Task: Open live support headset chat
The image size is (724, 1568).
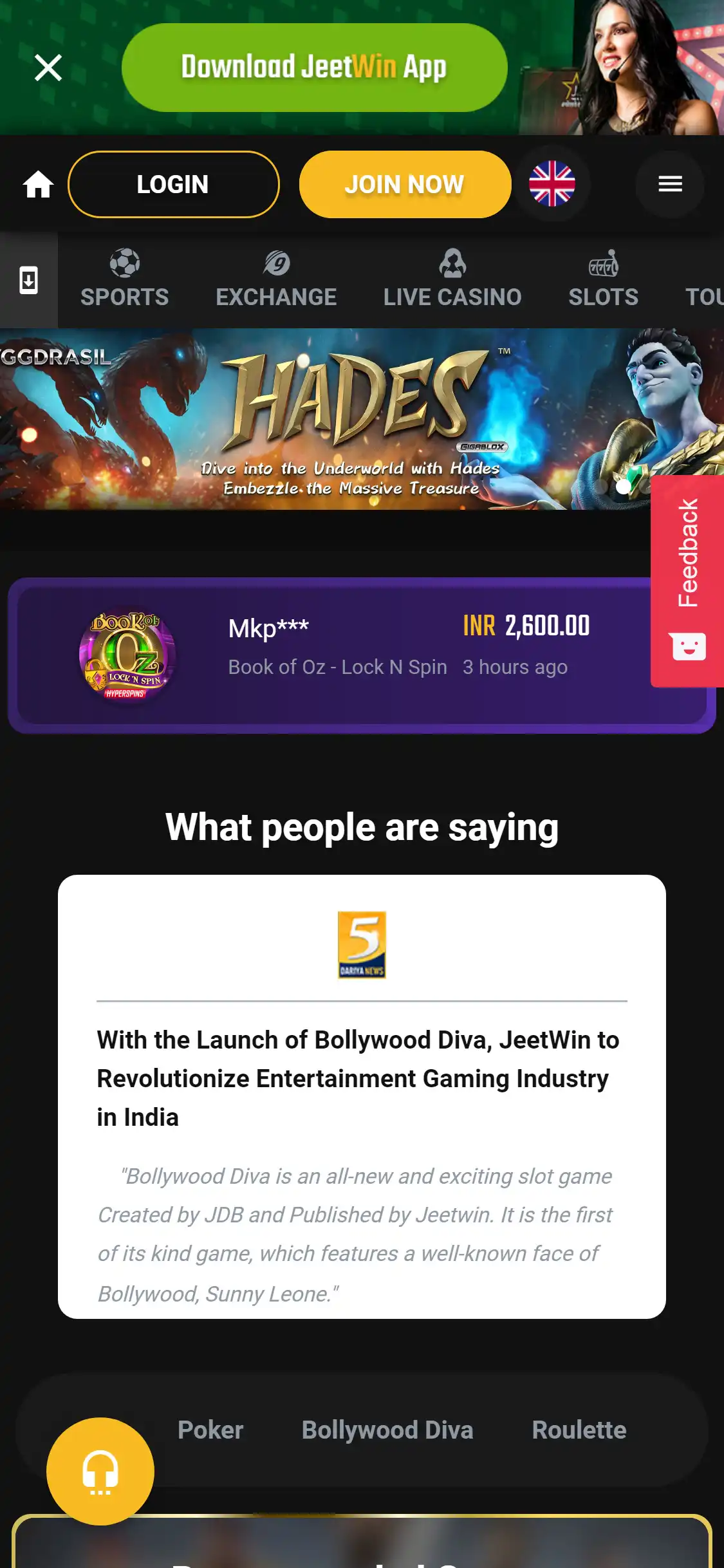Action: point(100,1471)
